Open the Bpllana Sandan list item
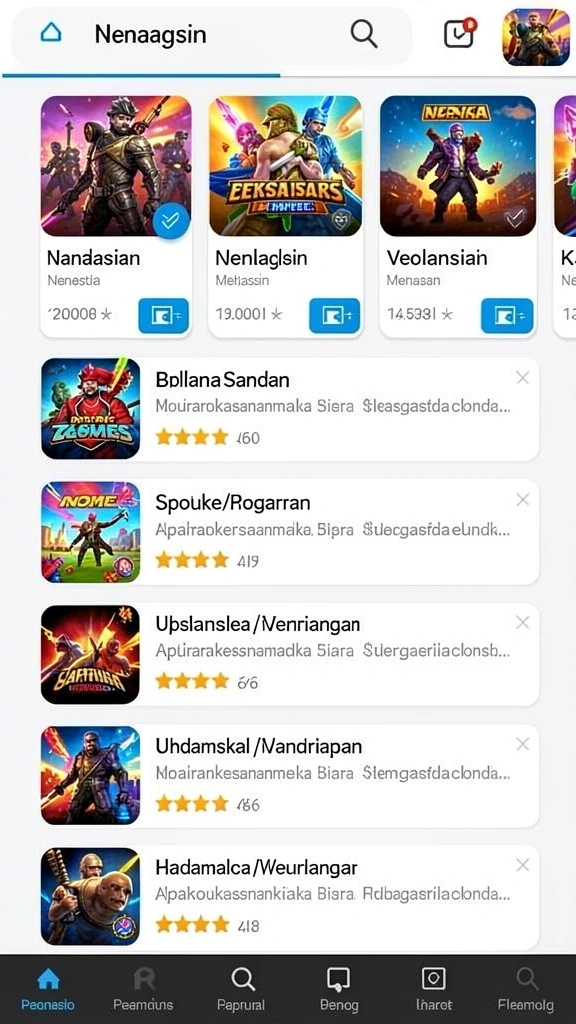The height and width of the screenshot is (1024, 576). click(289, 408)
